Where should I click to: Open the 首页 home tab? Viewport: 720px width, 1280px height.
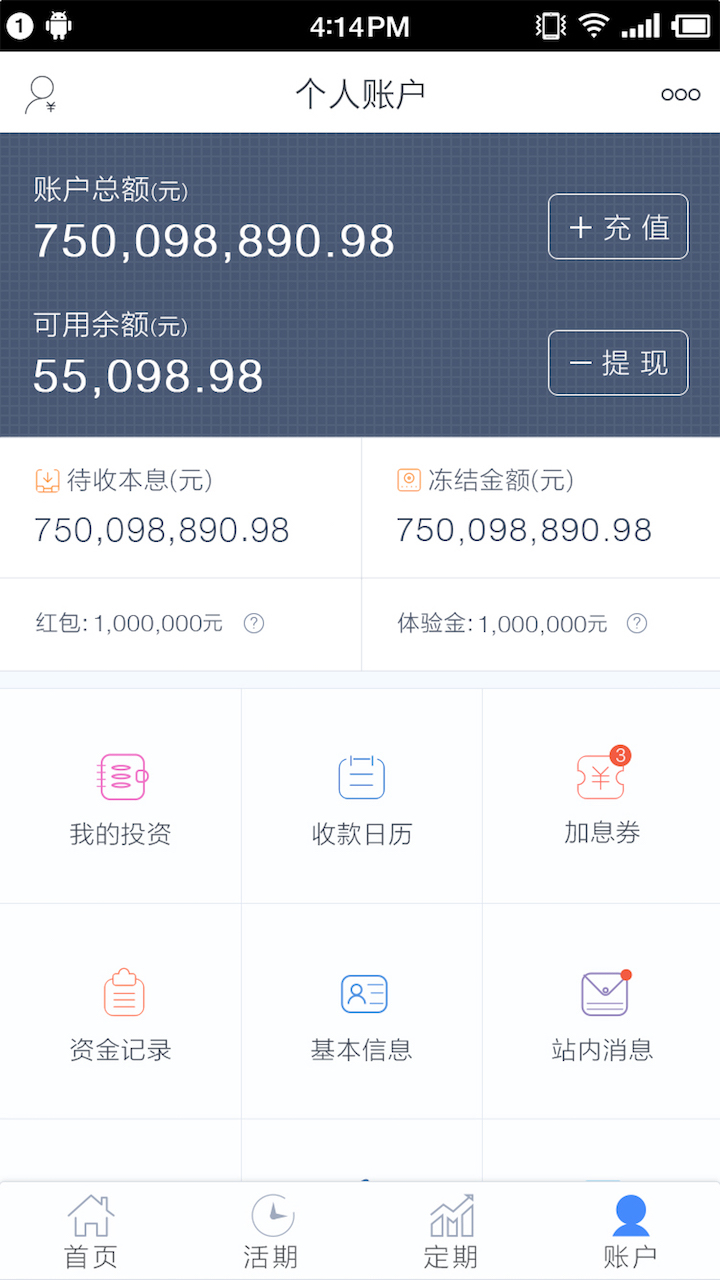tap(90, 1230)
